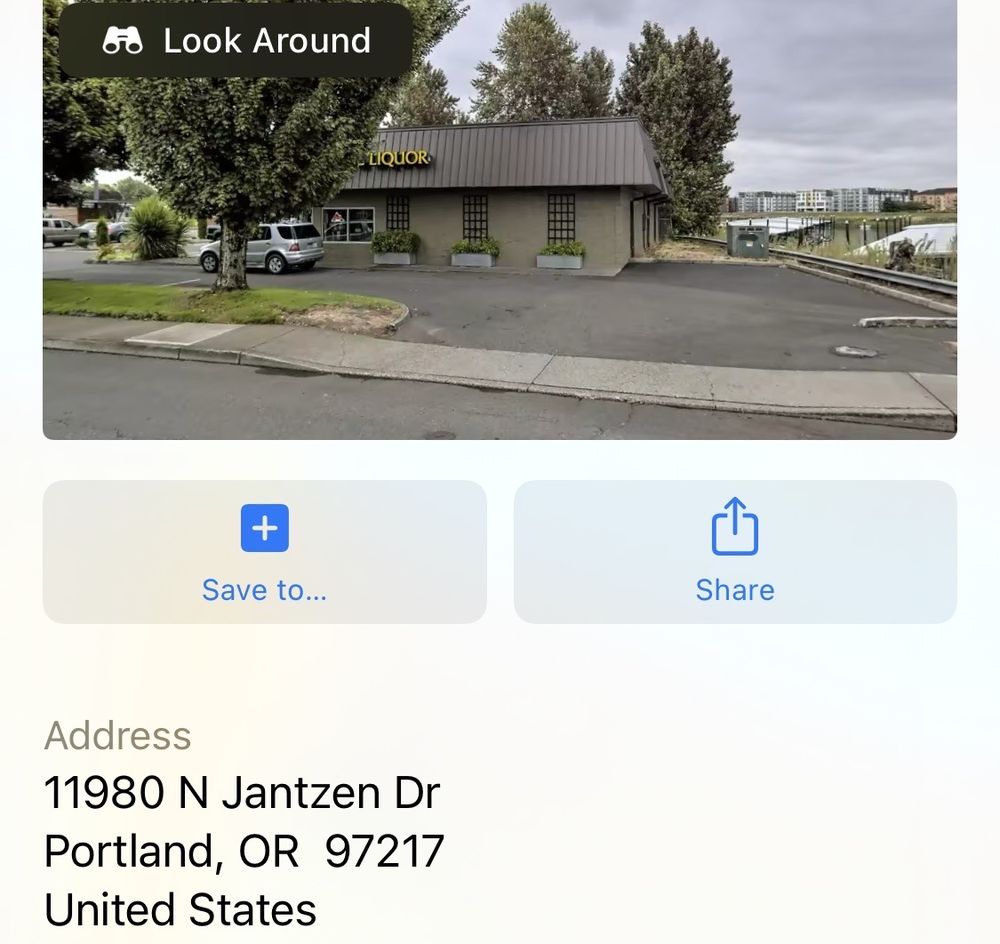The image size is (1000, 944).
Task: Open the Look Around street view
Action: [237, 41]
